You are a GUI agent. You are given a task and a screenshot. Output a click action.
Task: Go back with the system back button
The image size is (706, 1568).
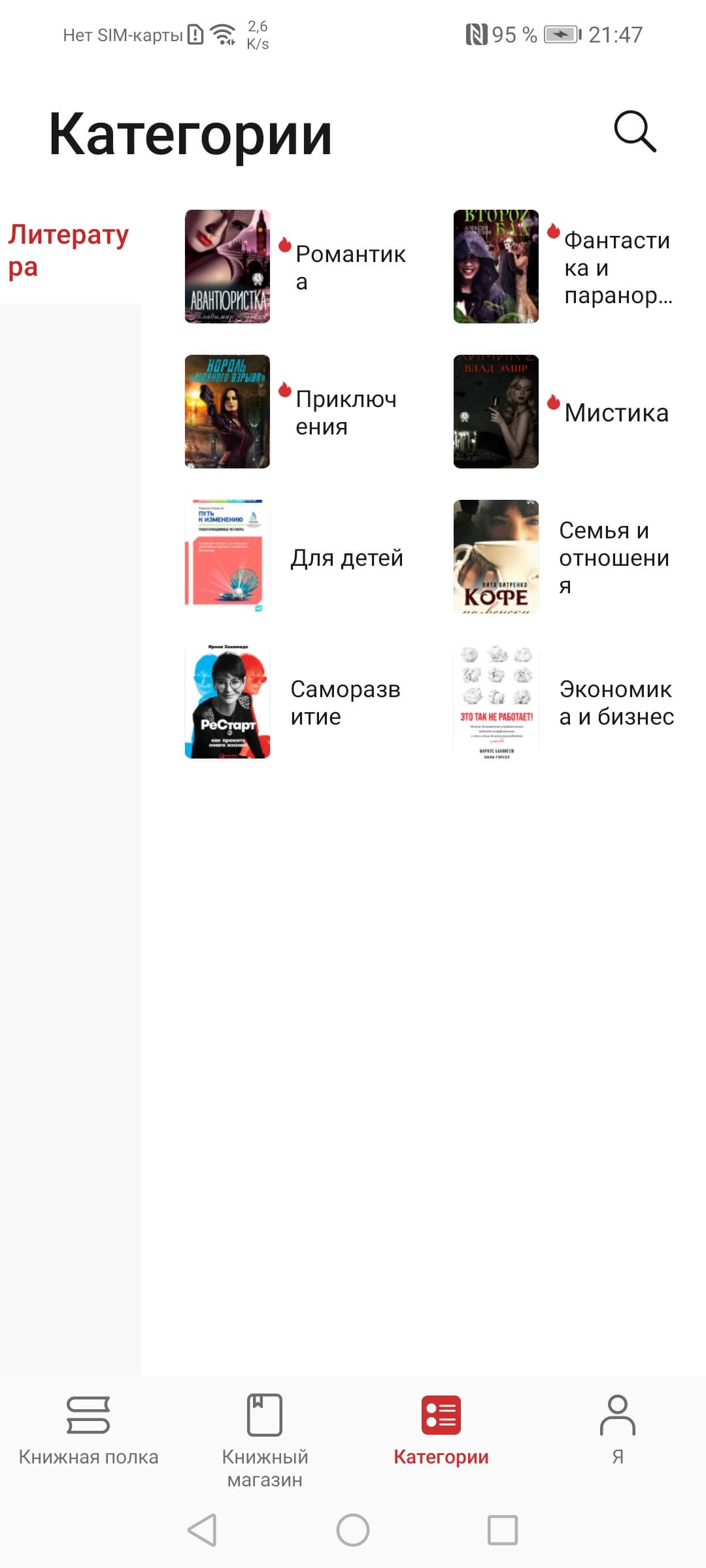click(x=203, y=1530)
